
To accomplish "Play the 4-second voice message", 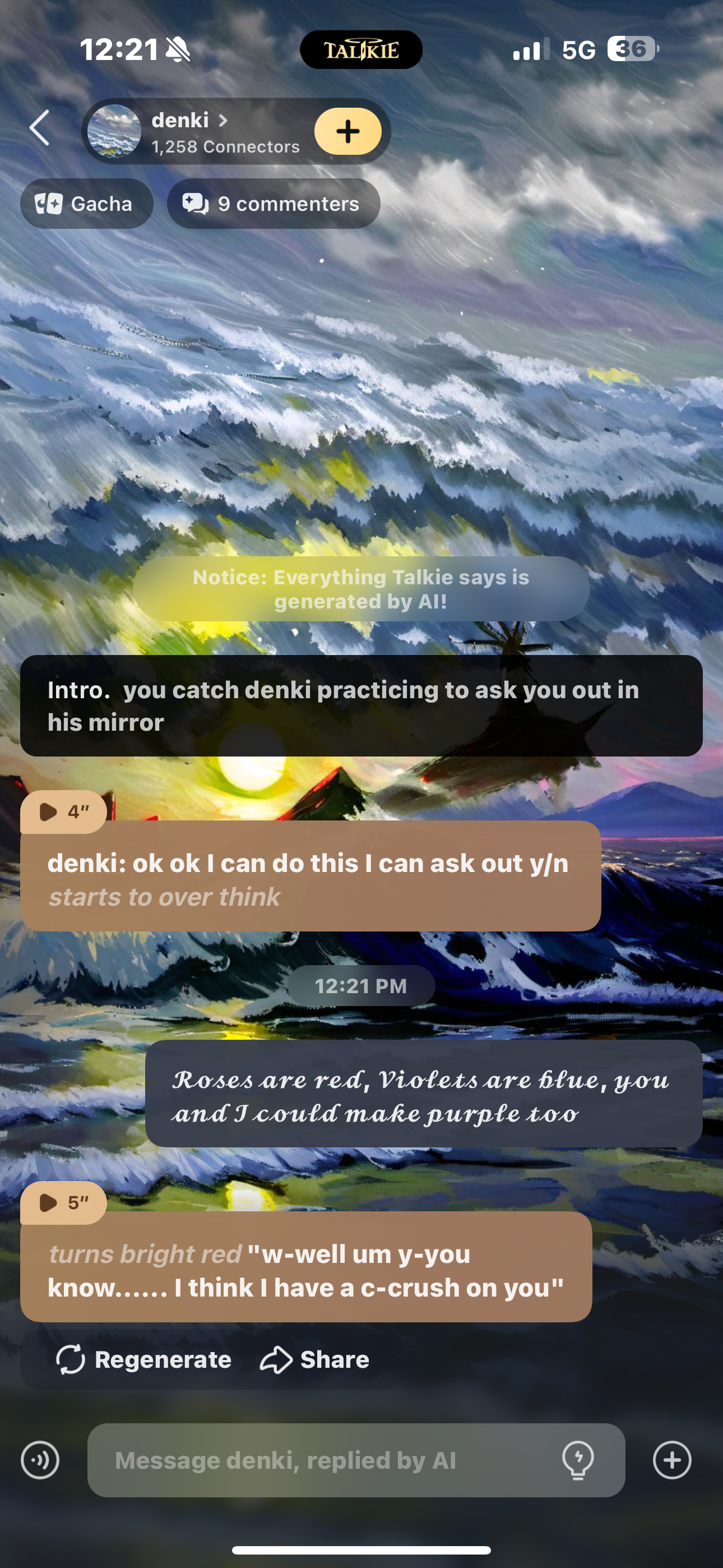I will (63, 812).
